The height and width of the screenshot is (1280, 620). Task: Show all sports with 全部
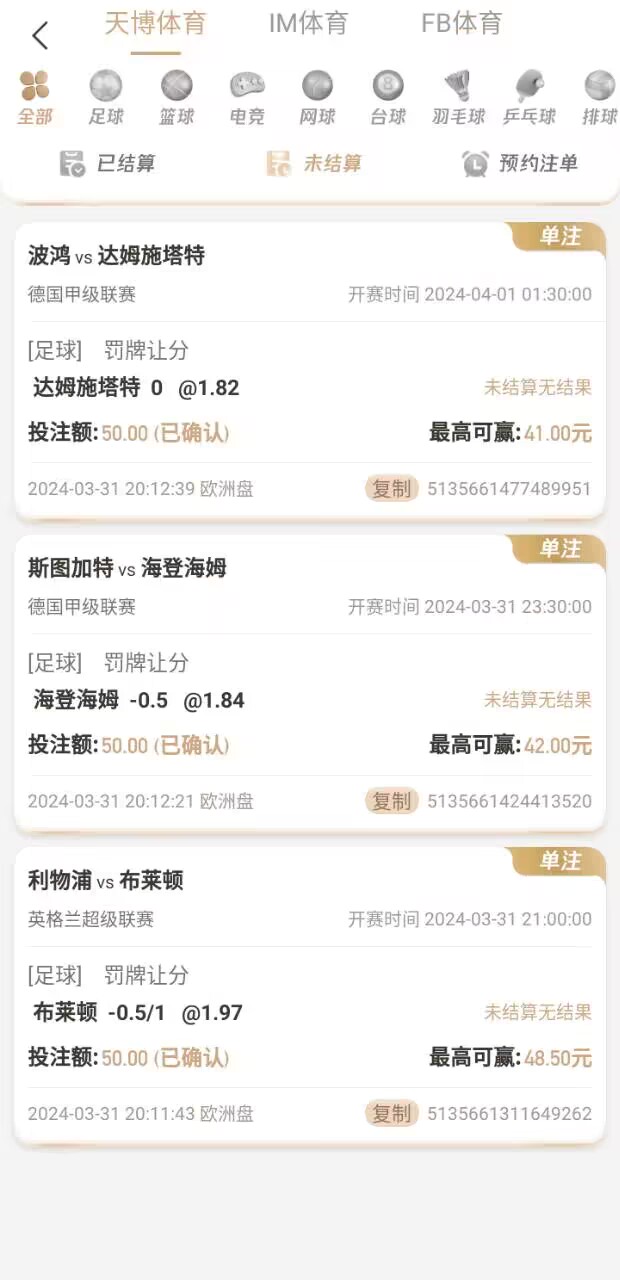click(x=34, y=98)
